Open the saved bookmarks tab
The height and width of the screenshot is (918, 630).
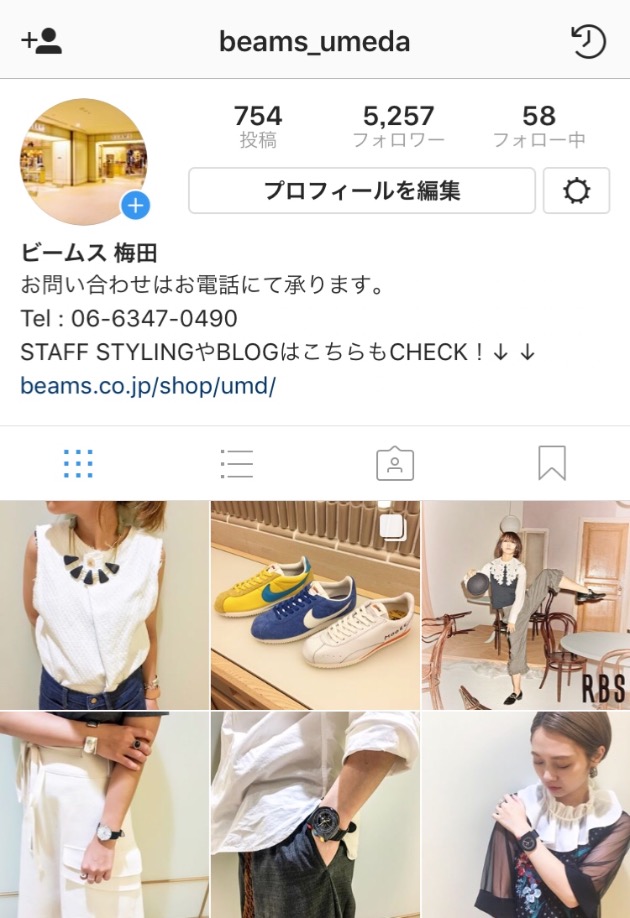point(552,463)
